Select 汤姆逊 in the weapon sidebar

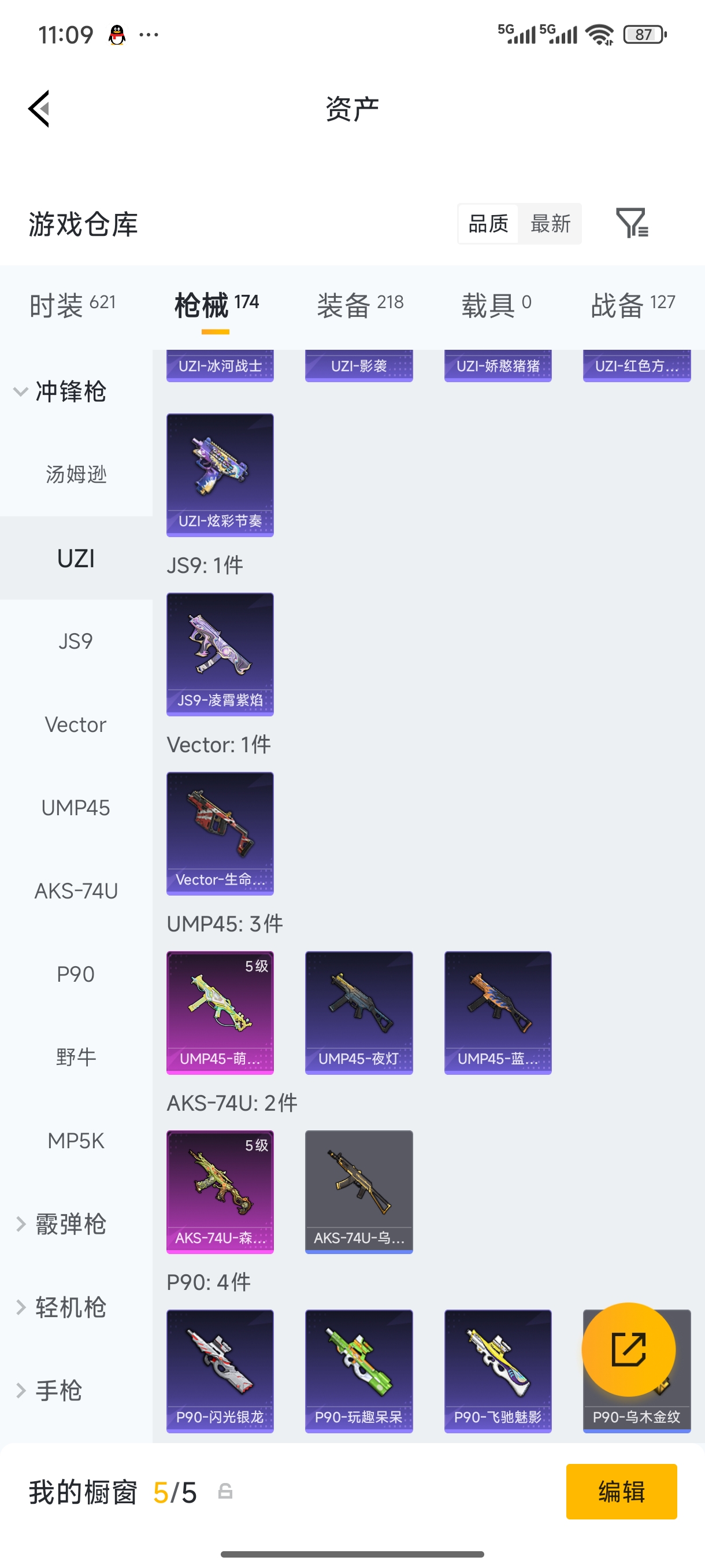pos(76,475)
